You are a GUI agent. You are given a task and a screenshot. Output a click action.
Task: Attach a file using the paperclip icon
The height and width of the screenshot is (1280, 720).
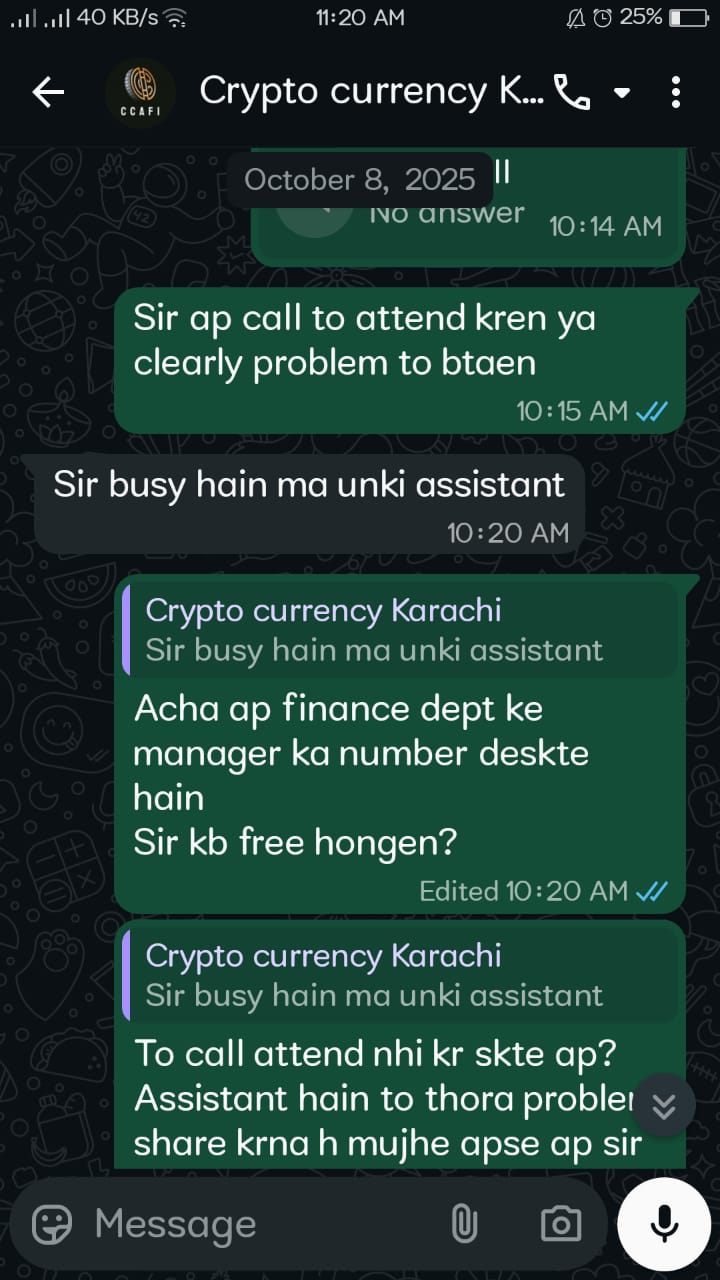pos(466,1222)
